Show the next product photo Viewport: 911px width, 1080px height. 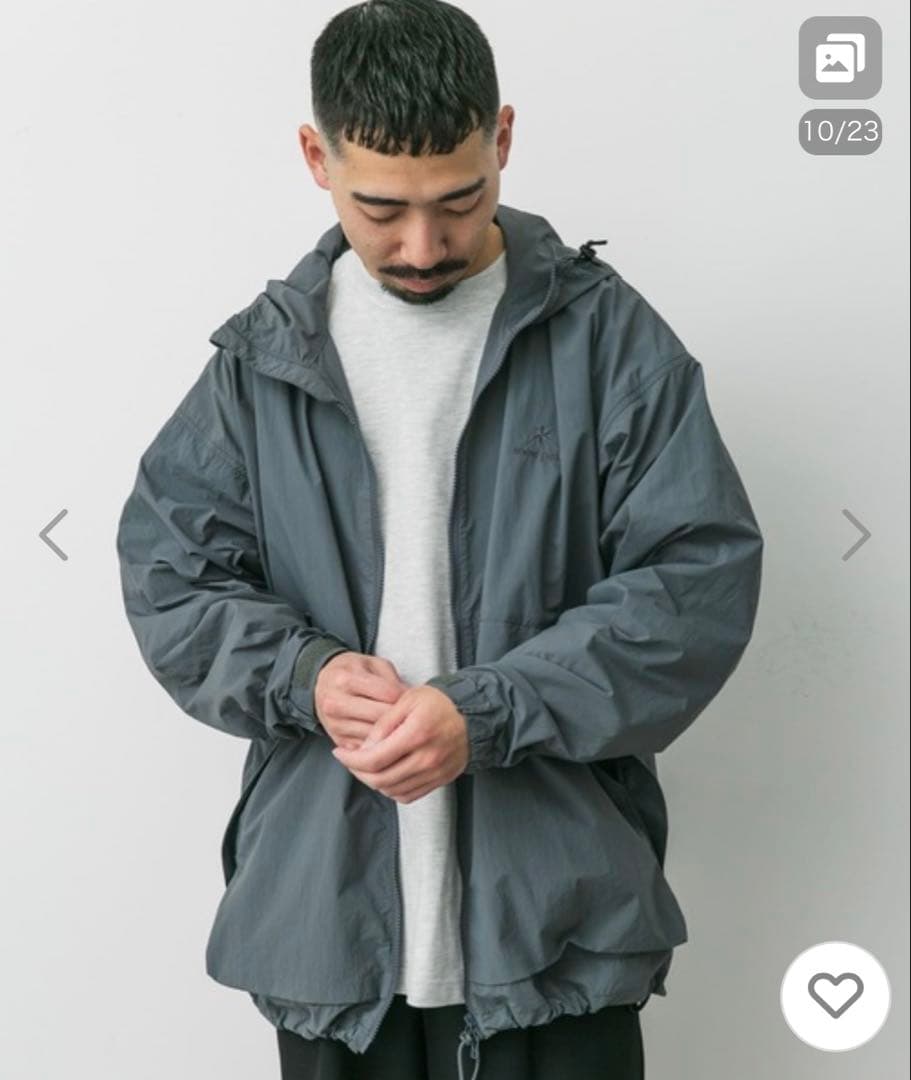855,535
